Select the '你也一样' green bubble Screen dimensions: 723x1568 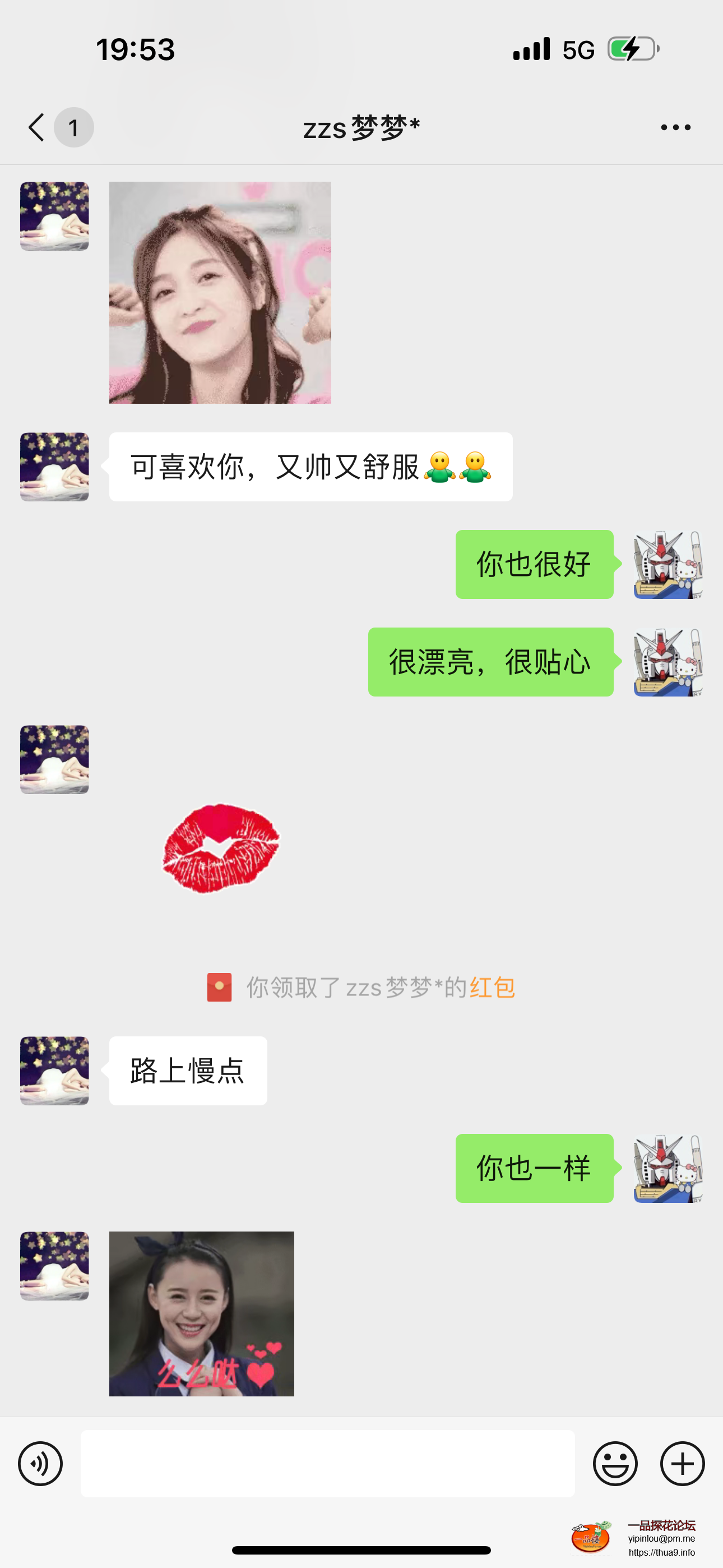pyautogui.click(x=533, y=1169)
